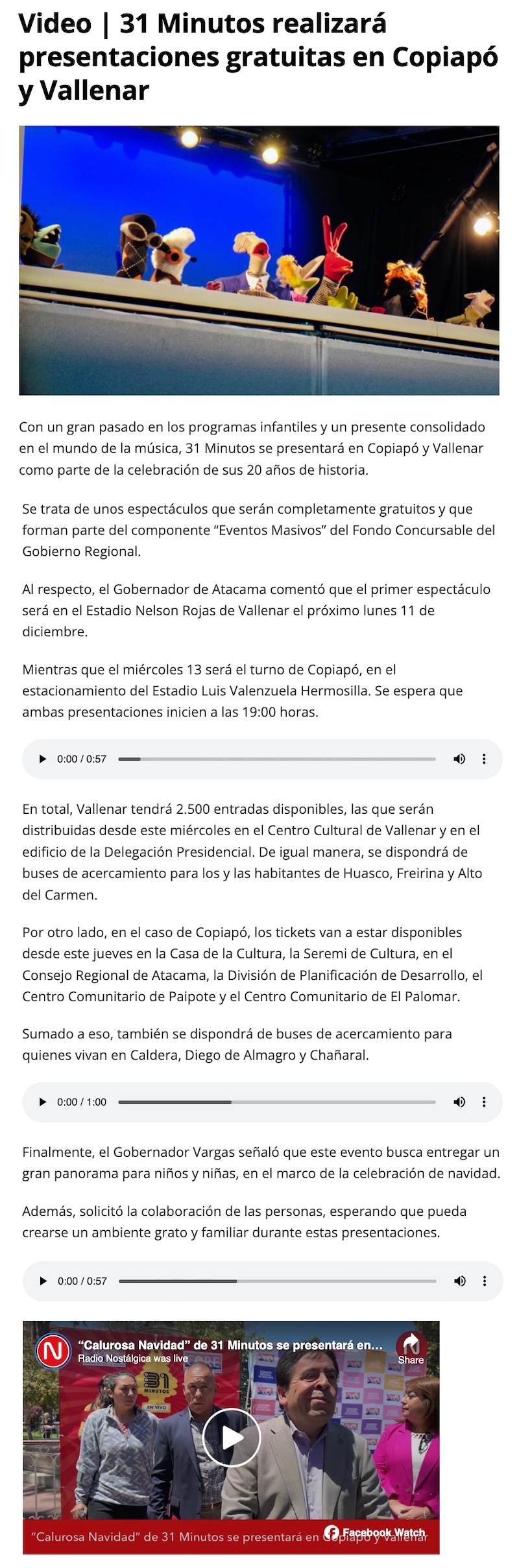Tap the seek bar of the 1:00 audio clip
The height and width of the screenshot is (1568, 519).
pos(277,1102)
